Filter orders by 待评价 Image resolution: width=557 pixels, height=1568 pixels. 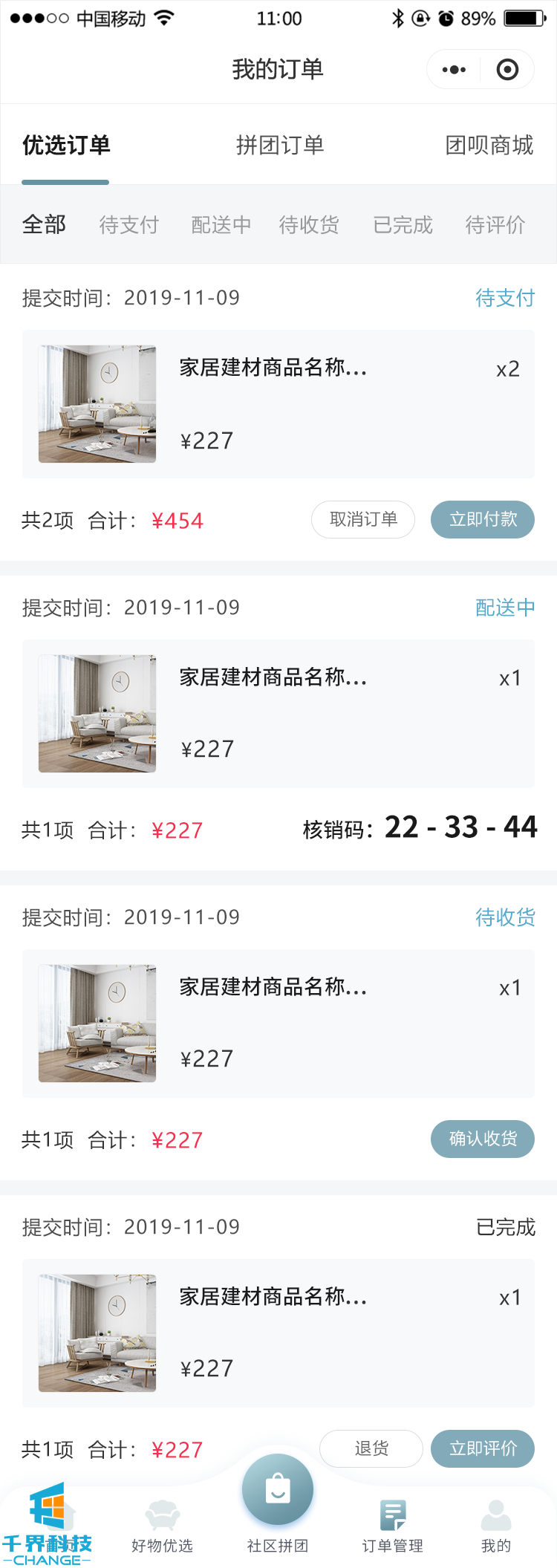coord(495,224)
